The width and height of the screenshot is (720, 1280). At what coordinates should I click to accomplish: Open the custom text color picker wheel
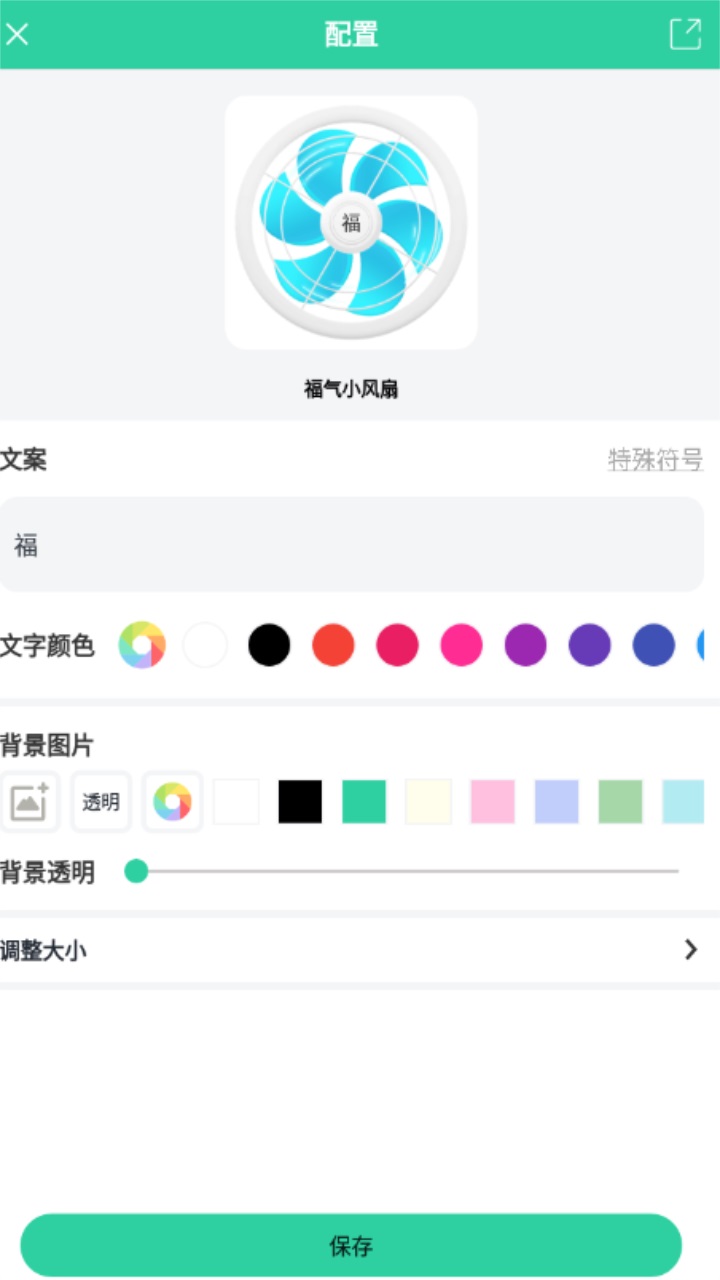[142, 645]
